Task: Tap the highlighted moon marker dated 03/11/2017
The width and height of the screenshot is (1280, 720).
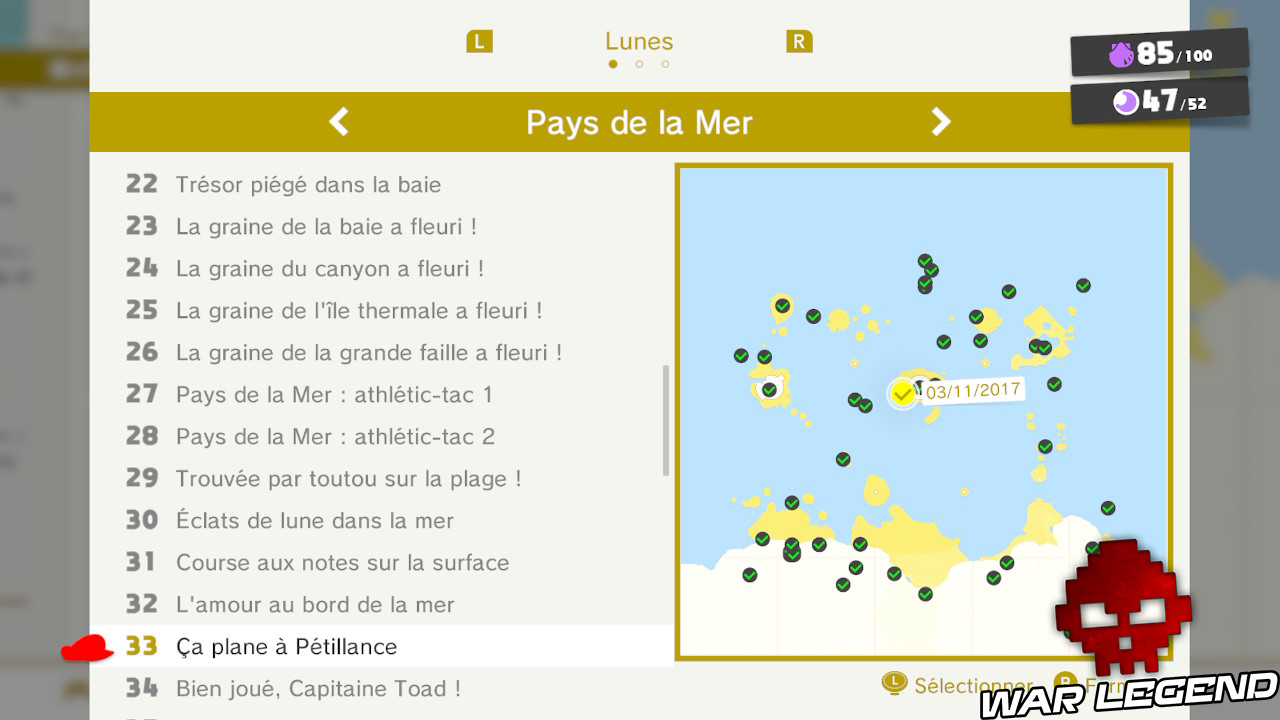Action: 903,393
